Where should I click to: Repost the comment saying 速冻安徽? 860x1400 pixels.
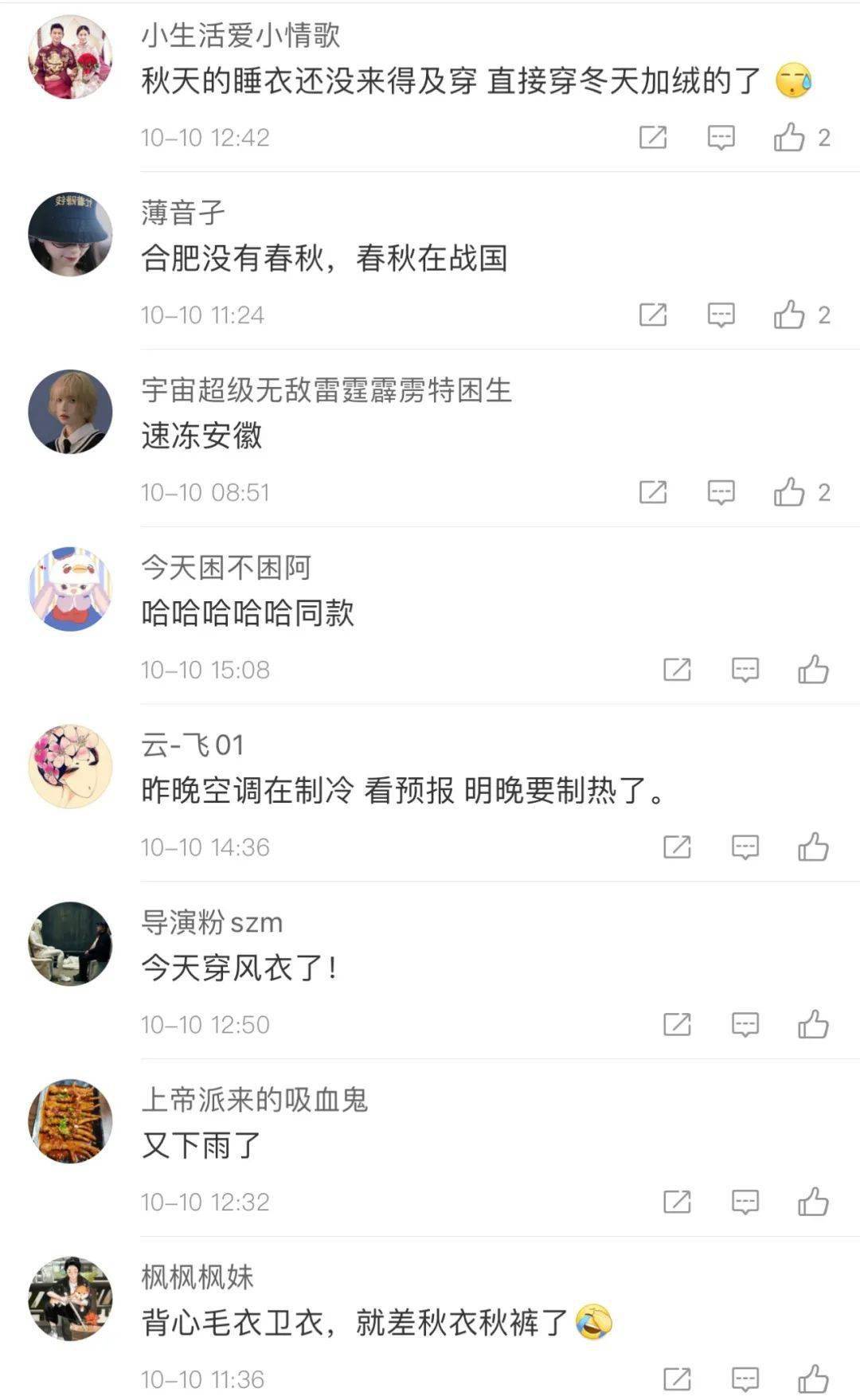pyautogui.click(x=653, y=493)
